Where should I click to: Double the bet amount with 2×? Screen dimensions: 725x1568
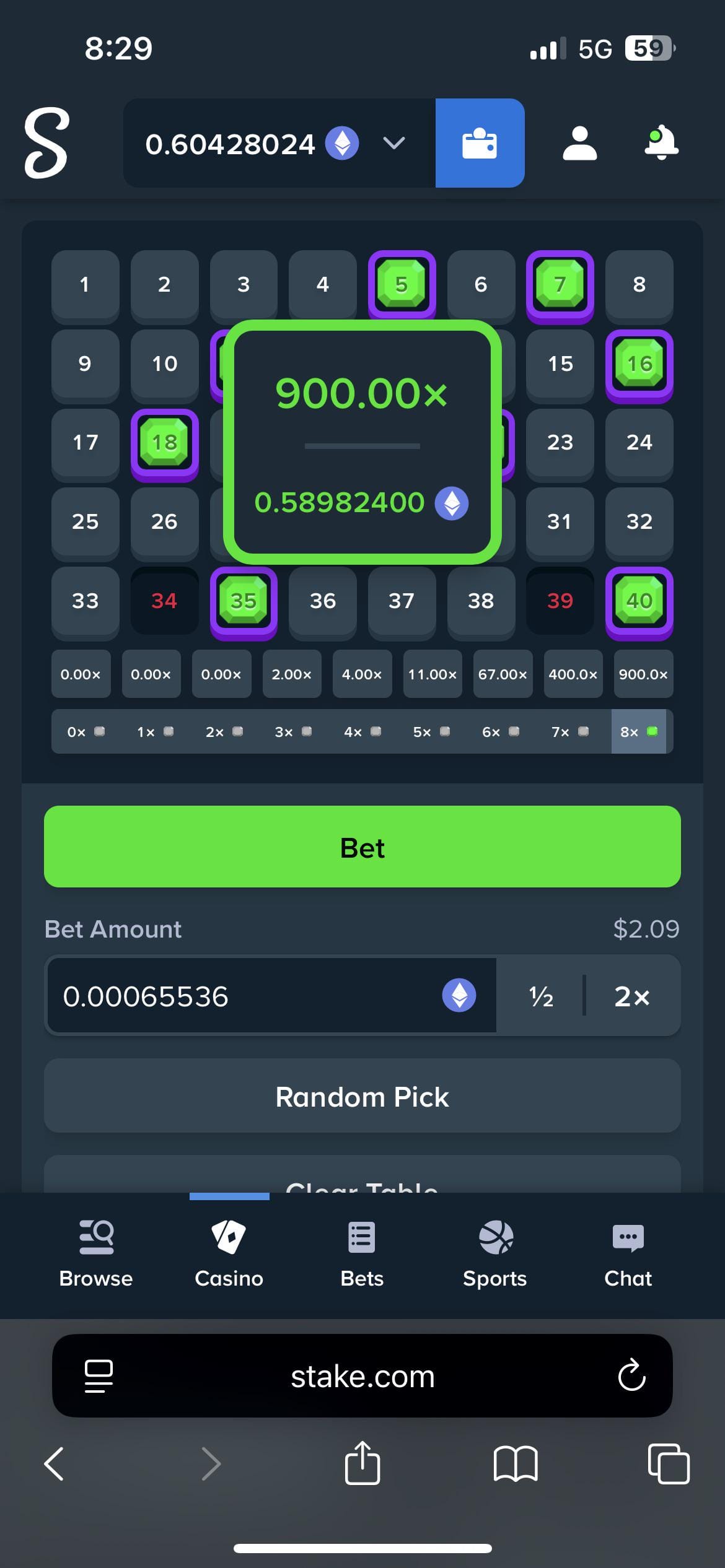point(631,996)
